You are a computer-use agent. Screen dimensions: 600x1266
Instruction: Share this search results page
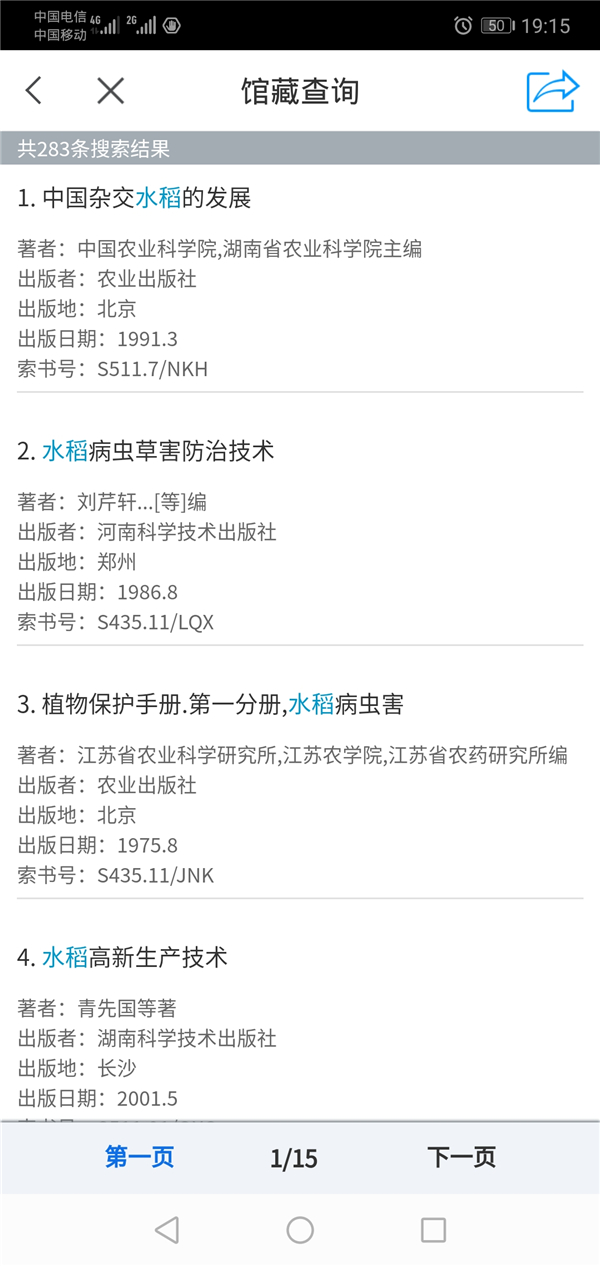point(553,91)
